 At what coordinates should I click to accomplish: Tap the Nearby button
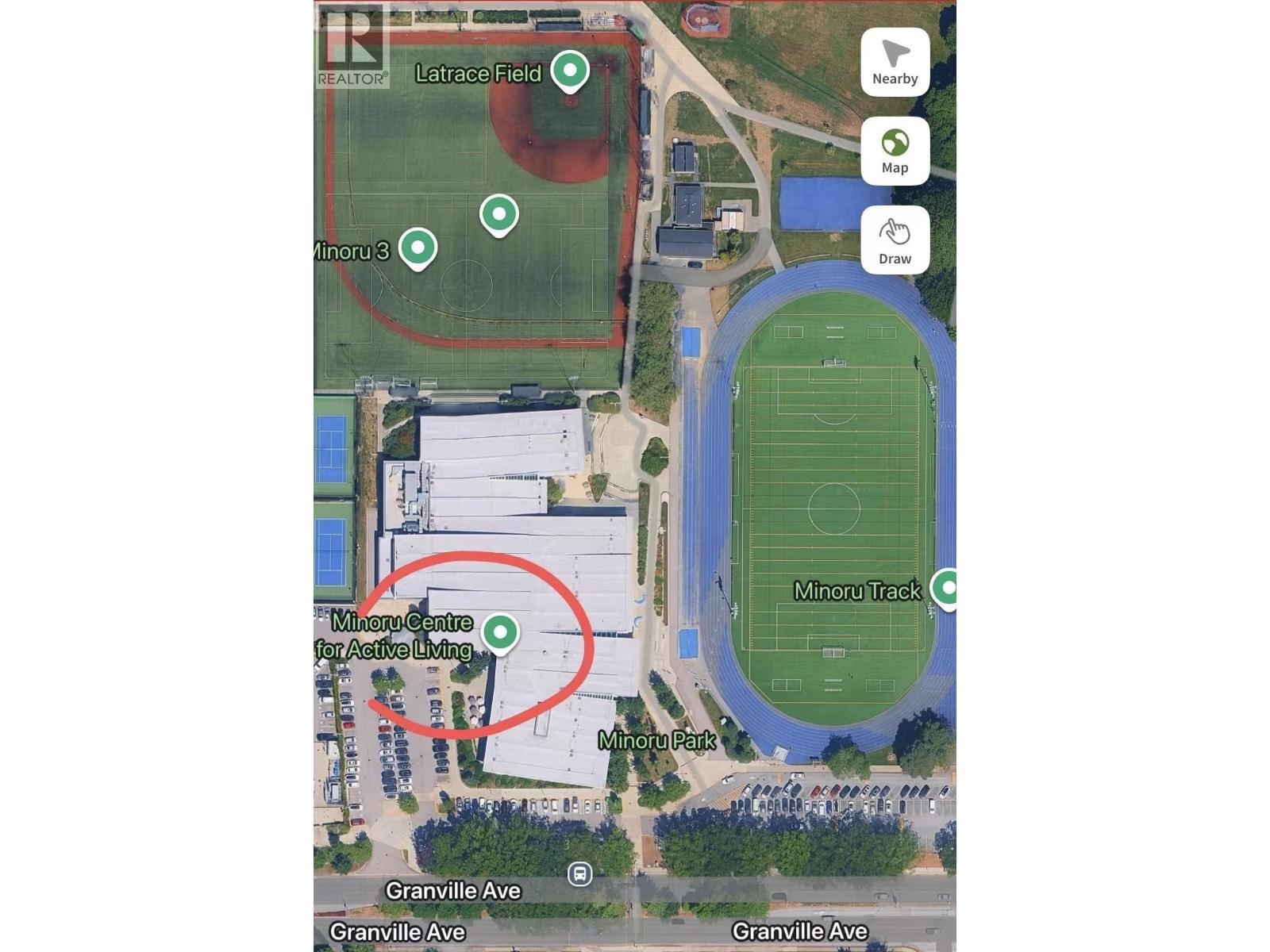pos(895,62)
